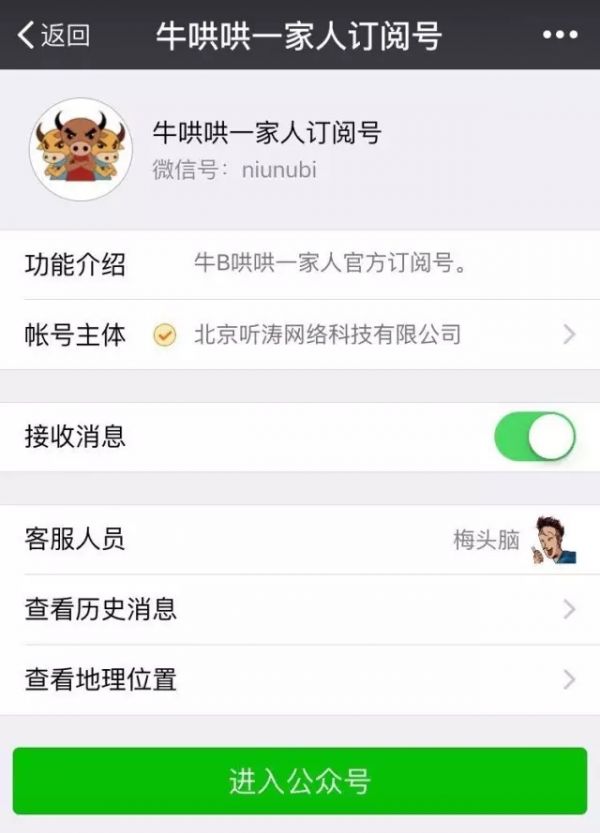The width and height of the screenshot is (600, 833).
Task: Go back using the 返回 button
Action: click(x=54, y=35)
